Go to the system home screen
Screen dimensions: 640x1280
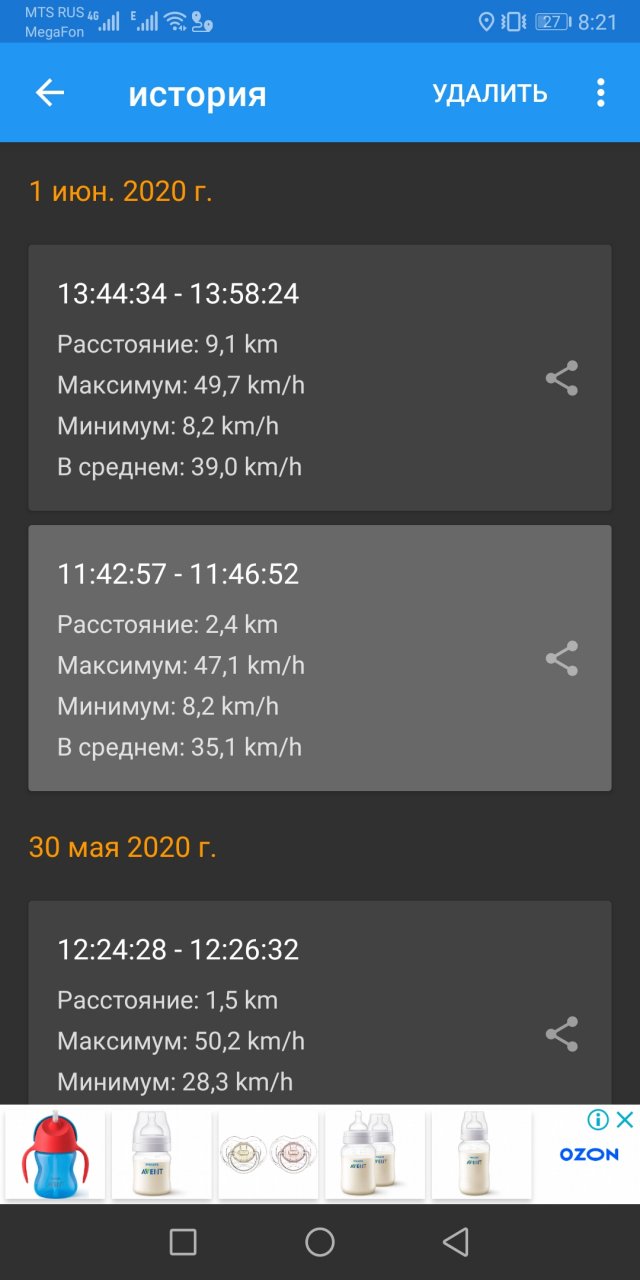[x=320, y=1242]
